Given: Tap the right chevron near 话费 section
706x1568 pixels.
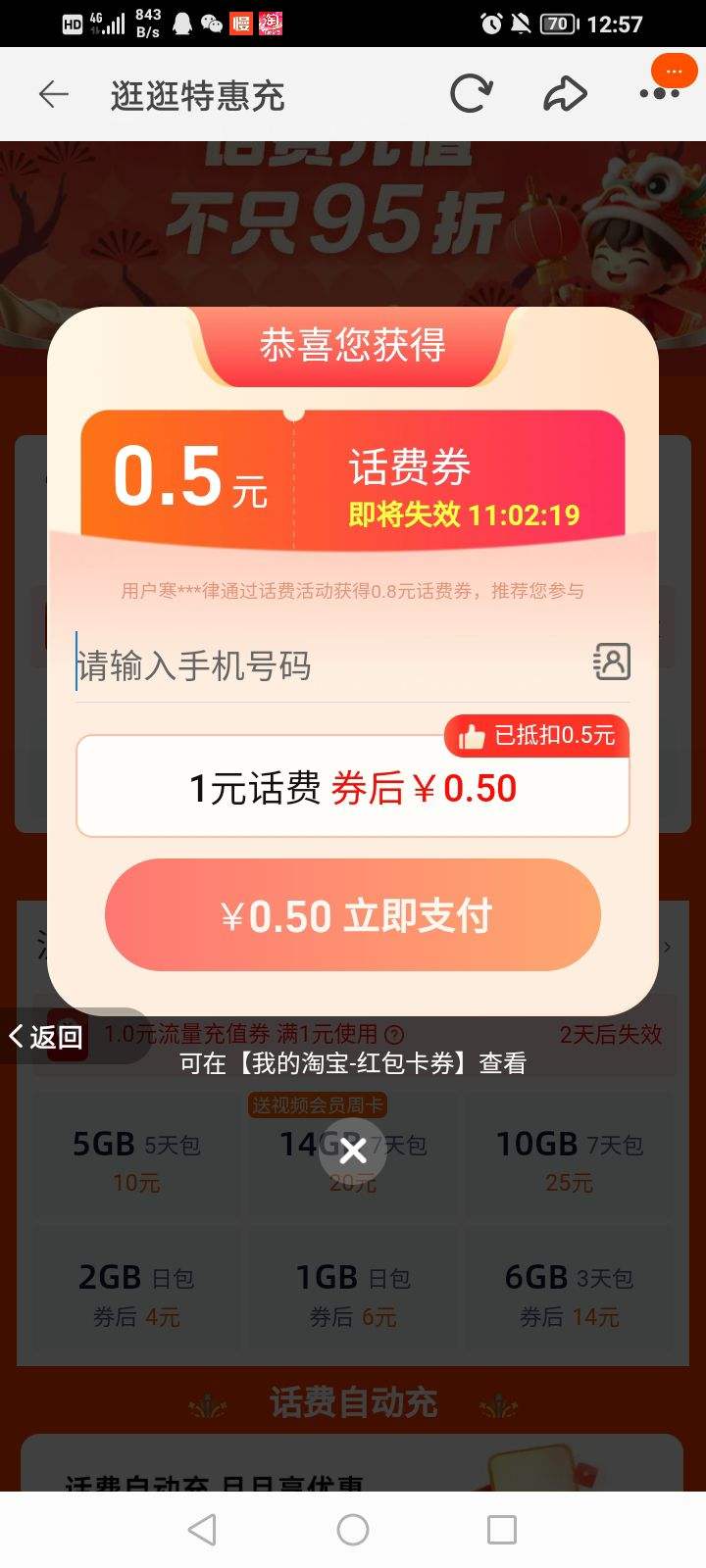Looking at the screenshot, I should pos(669,947).
